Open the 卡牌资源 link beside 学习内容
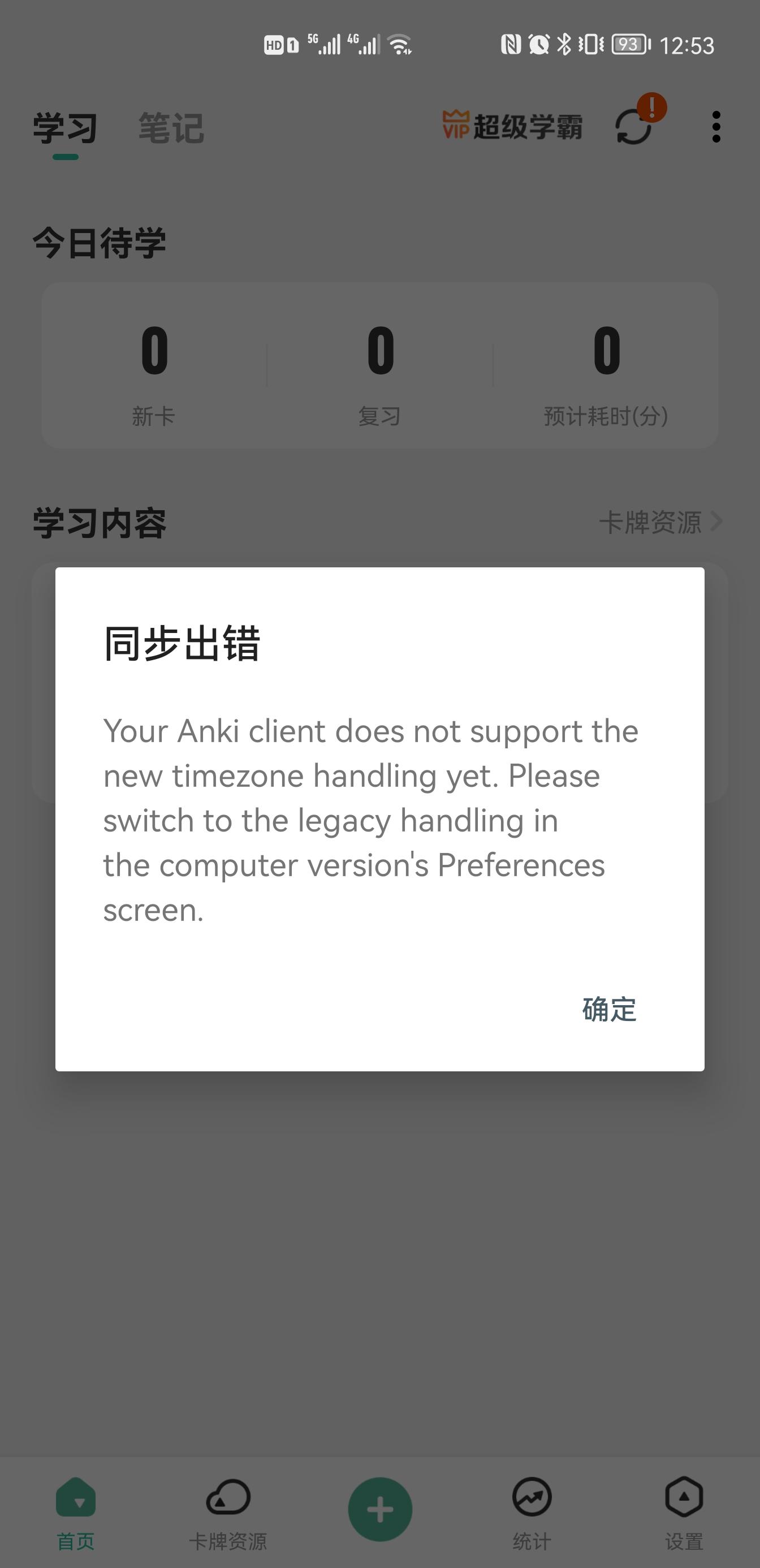 point(659,522)
